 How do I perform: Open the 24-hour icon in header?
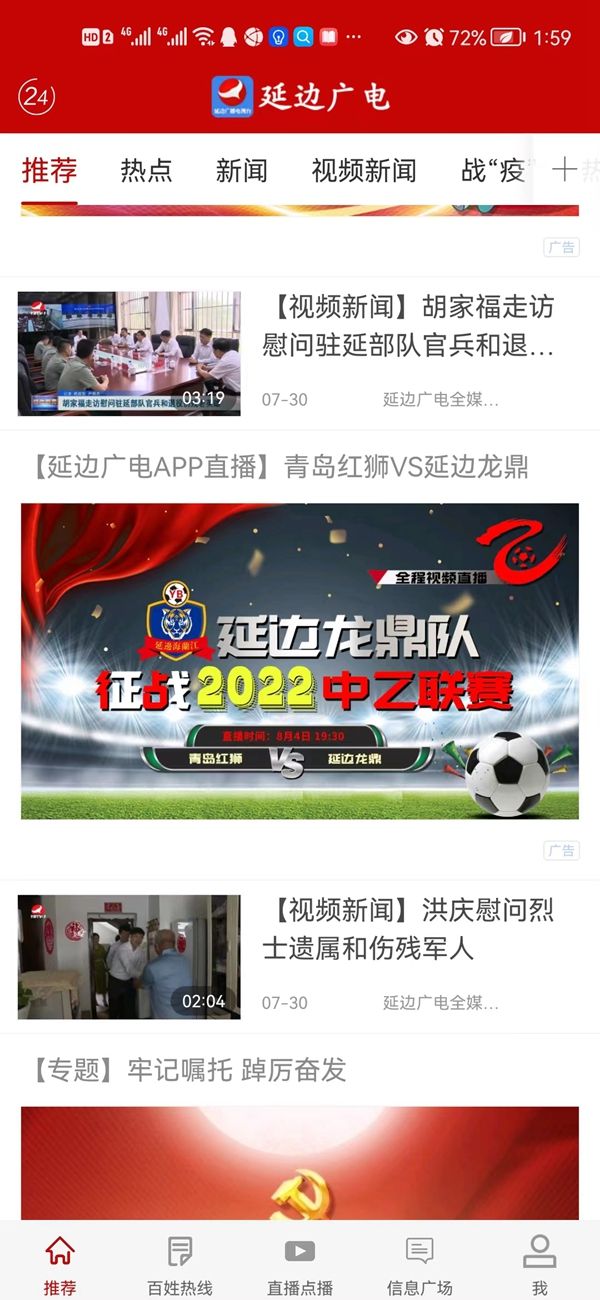pyautogui.click(x=36, y=97)
